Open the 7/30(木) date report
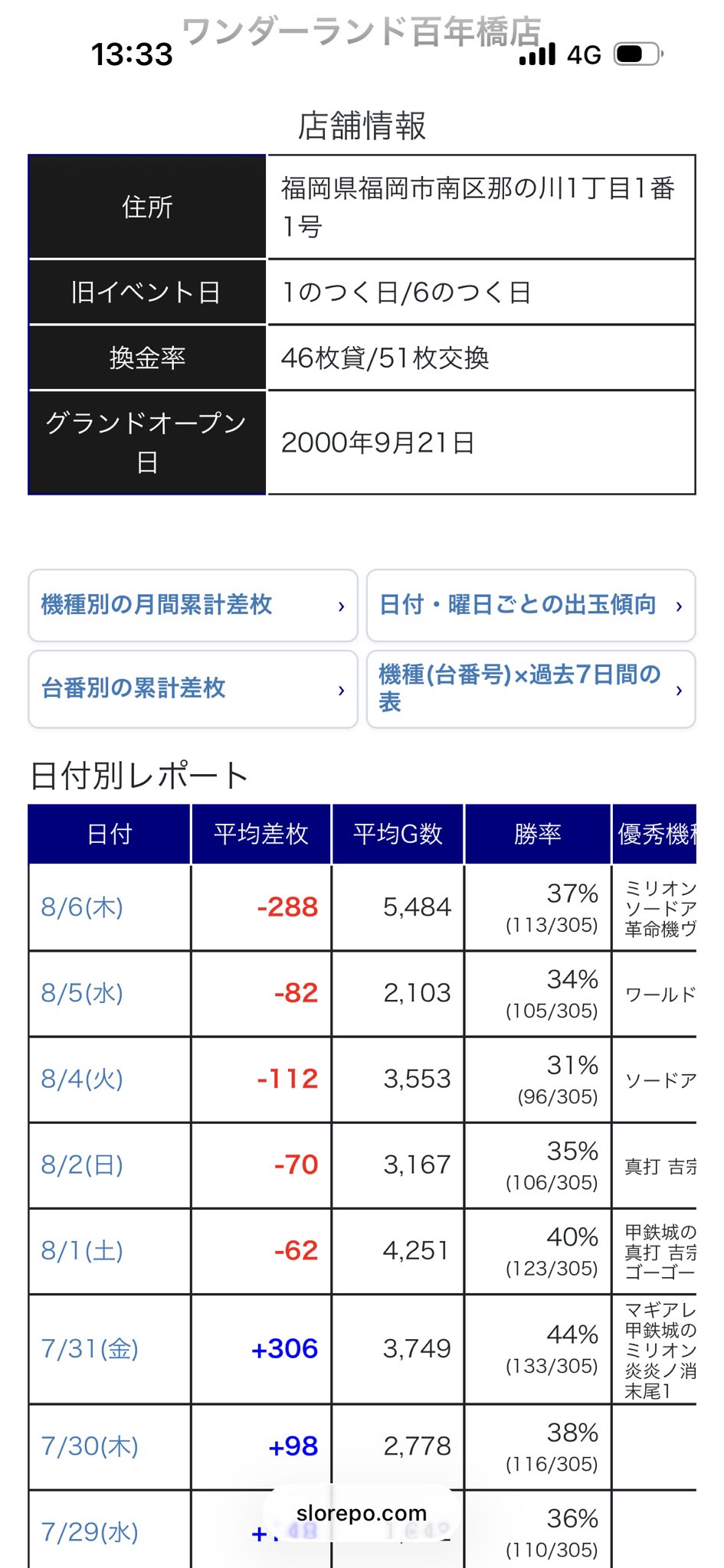Viewport: 724px width, 1568px height. coord(90,1446)
